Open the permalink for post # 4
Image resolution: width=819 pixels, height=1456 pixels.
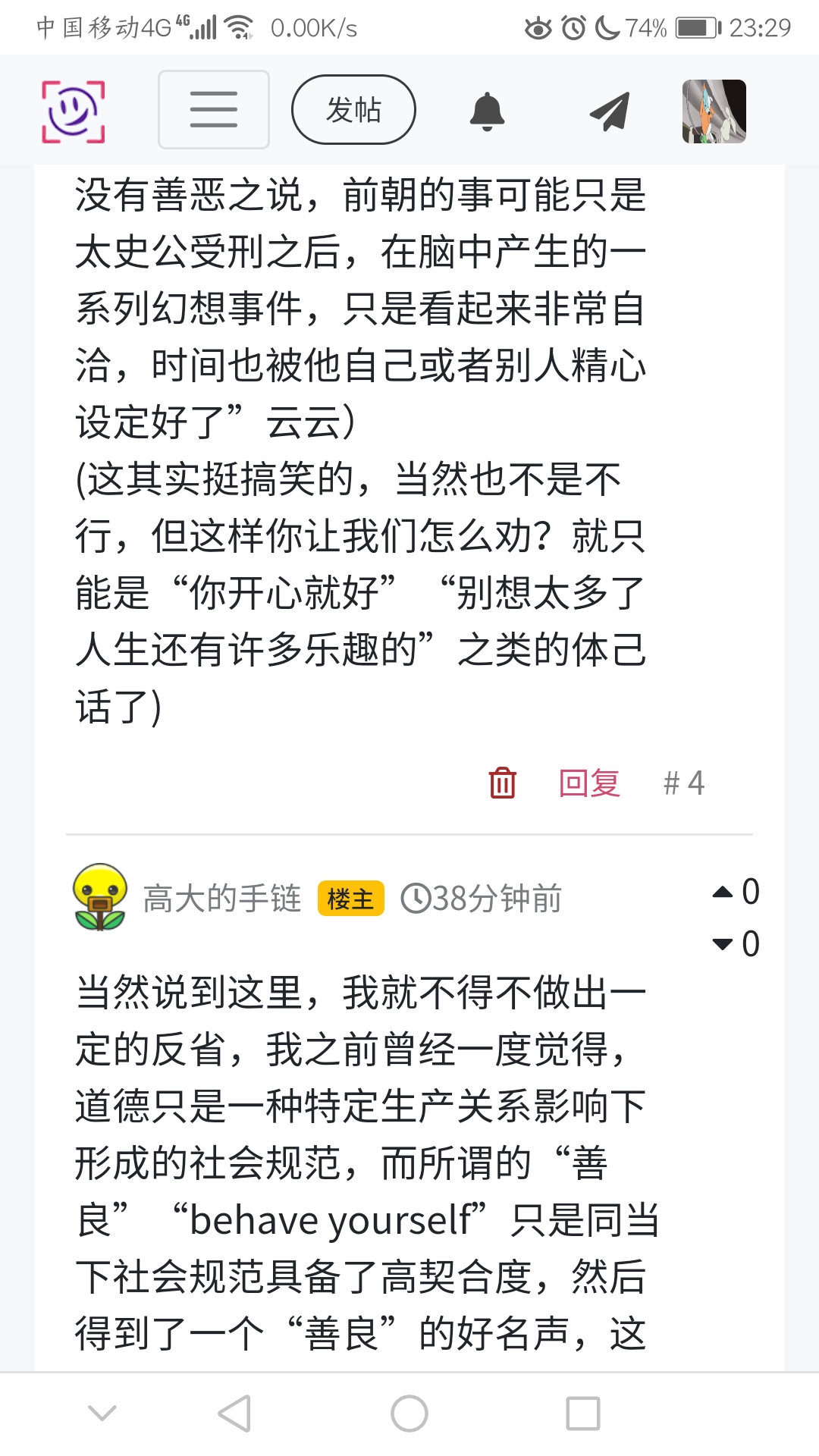pos(683,783)
